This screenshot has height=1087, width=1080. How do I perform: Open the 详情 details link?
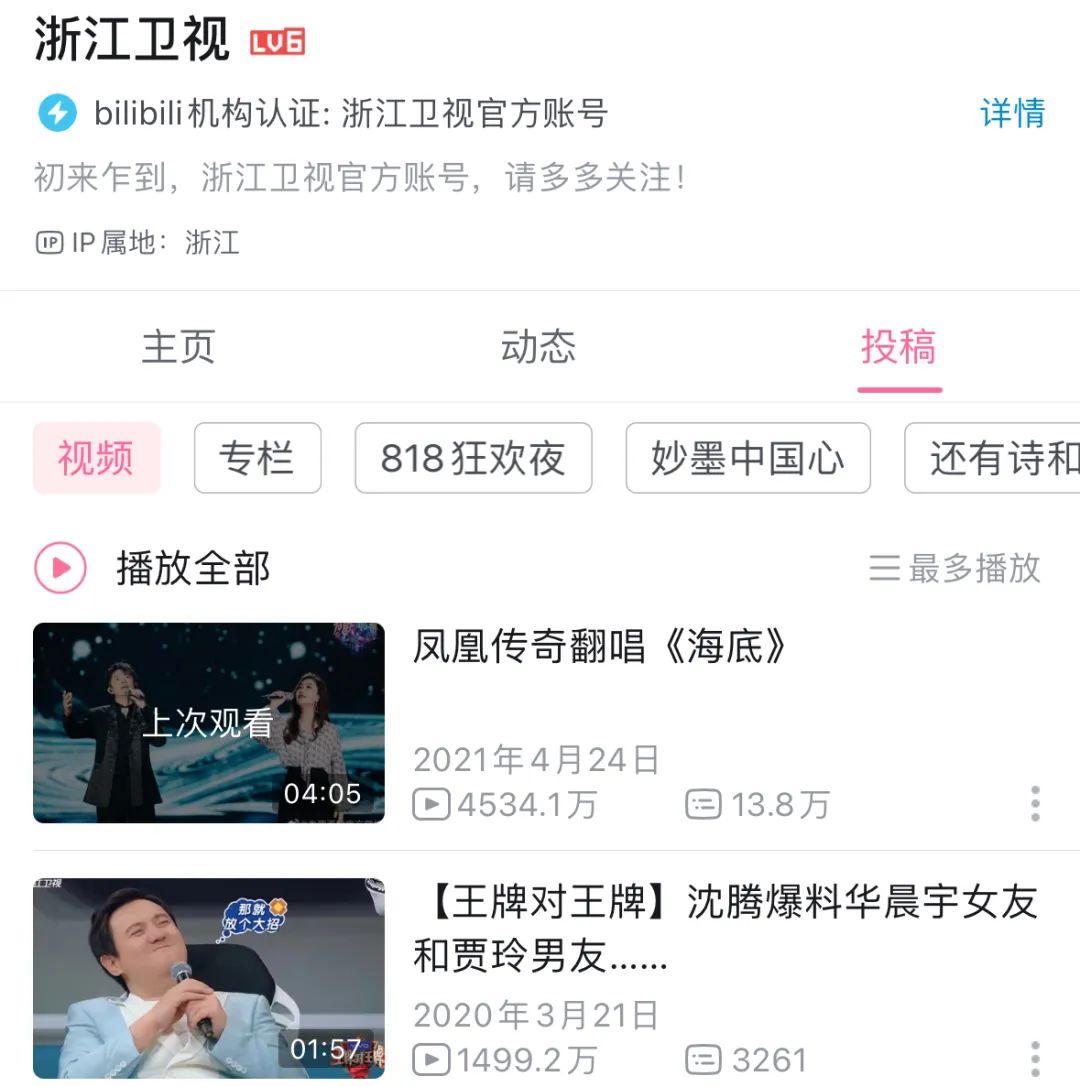tap(1012, 113)
